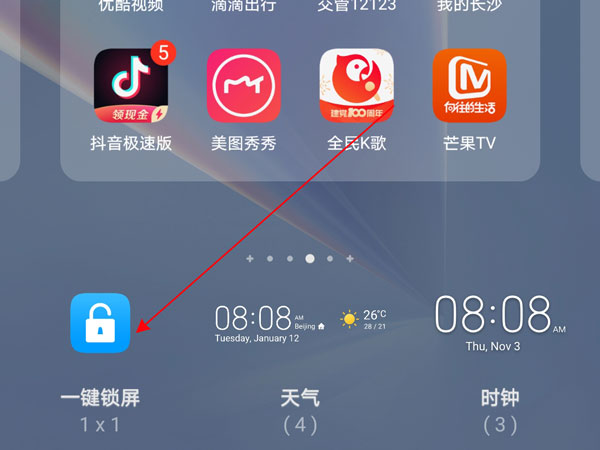Open the 抖音极速版 app
Screen dimensions: 600x450
(x=131, y=86)
